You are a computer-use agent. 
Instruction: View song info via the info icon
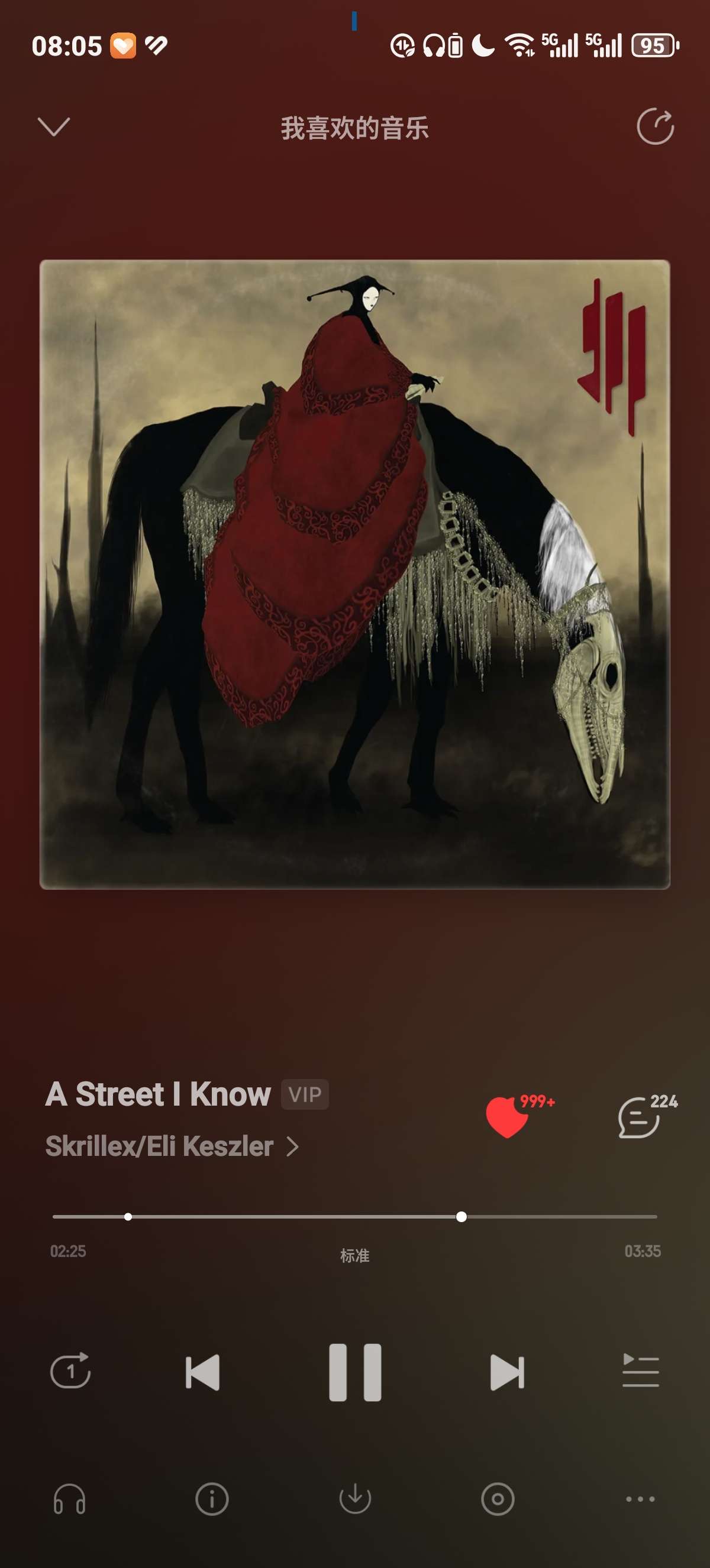(x=212, y=1499)
